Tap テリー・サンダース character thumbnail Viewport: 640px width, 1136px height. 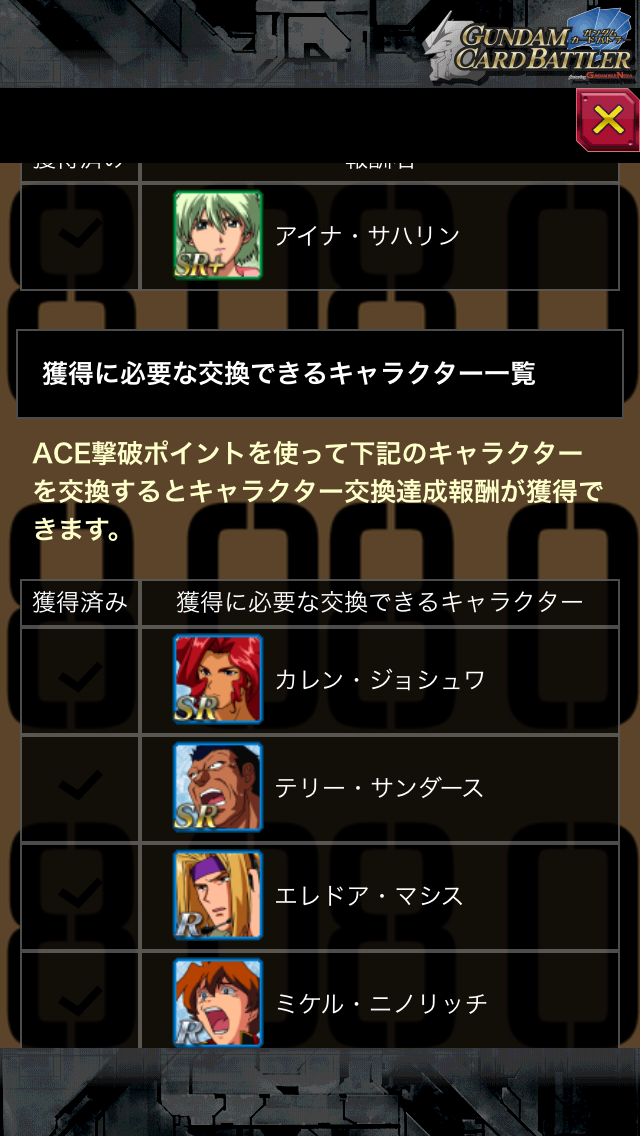(x=218, y=787)
